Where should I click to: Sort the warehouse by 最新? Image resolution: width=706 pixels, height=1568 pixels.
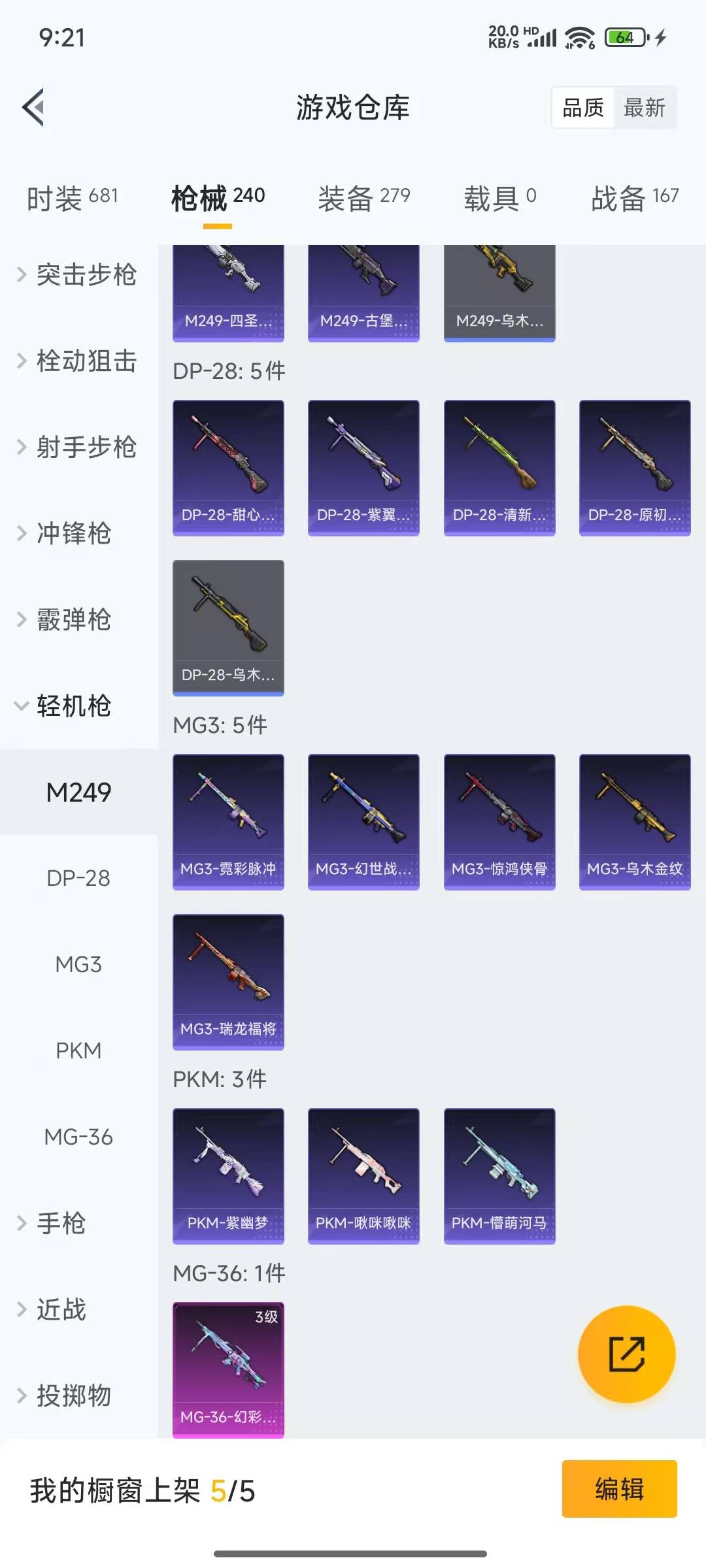tap(644, 107)
